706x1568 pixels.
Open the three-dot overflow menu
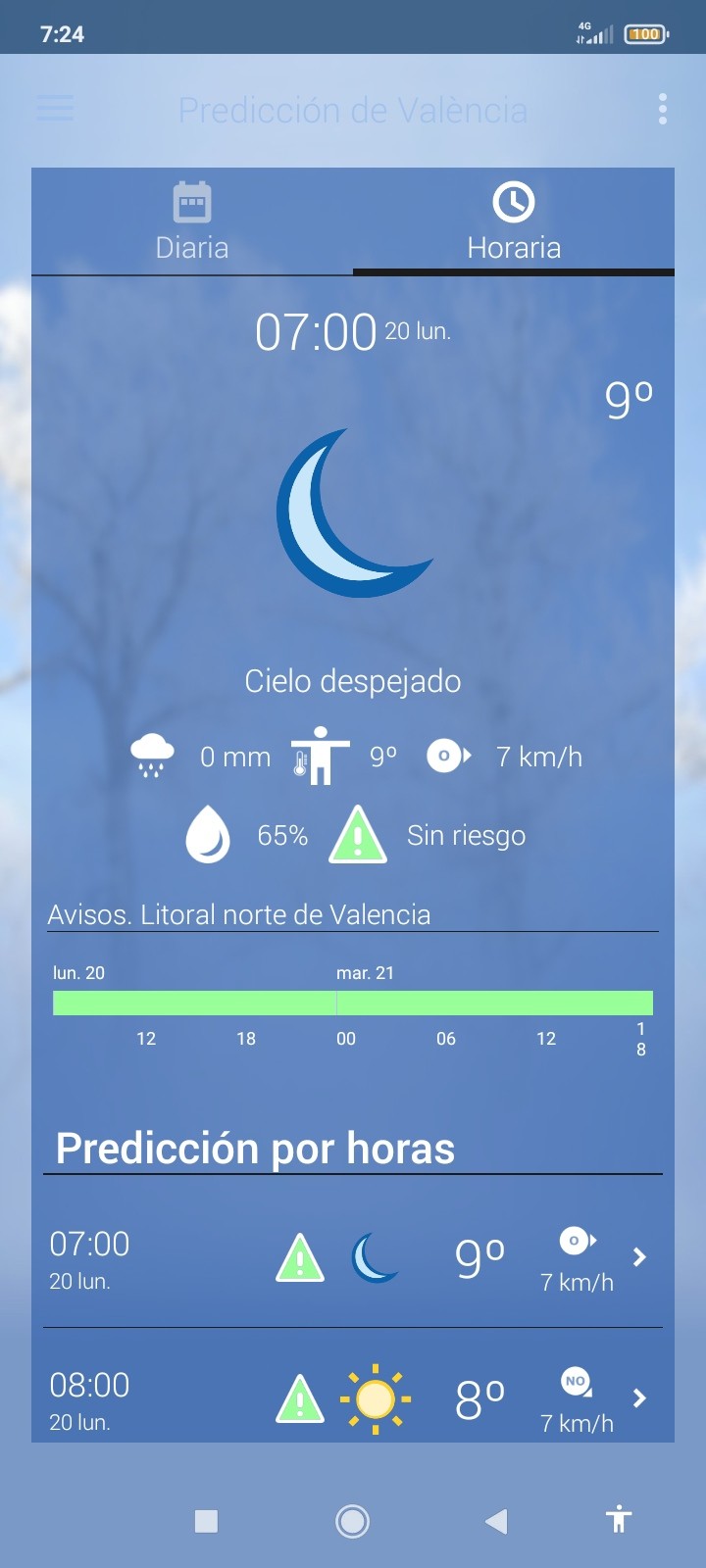[663, 109]
